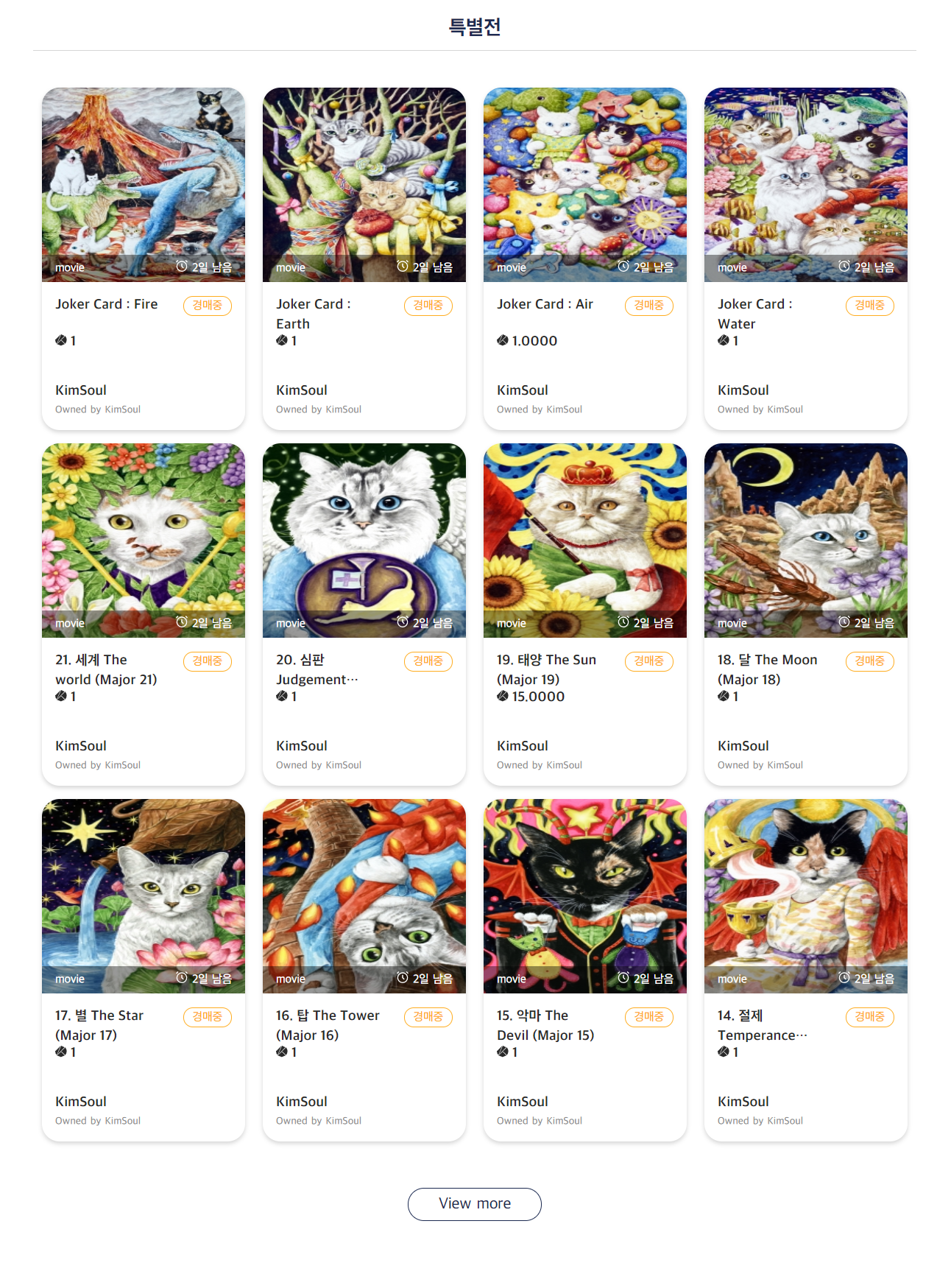The image size is (937, 1288).
Task: Open 14. Temperance card
Action: (806, 895)
